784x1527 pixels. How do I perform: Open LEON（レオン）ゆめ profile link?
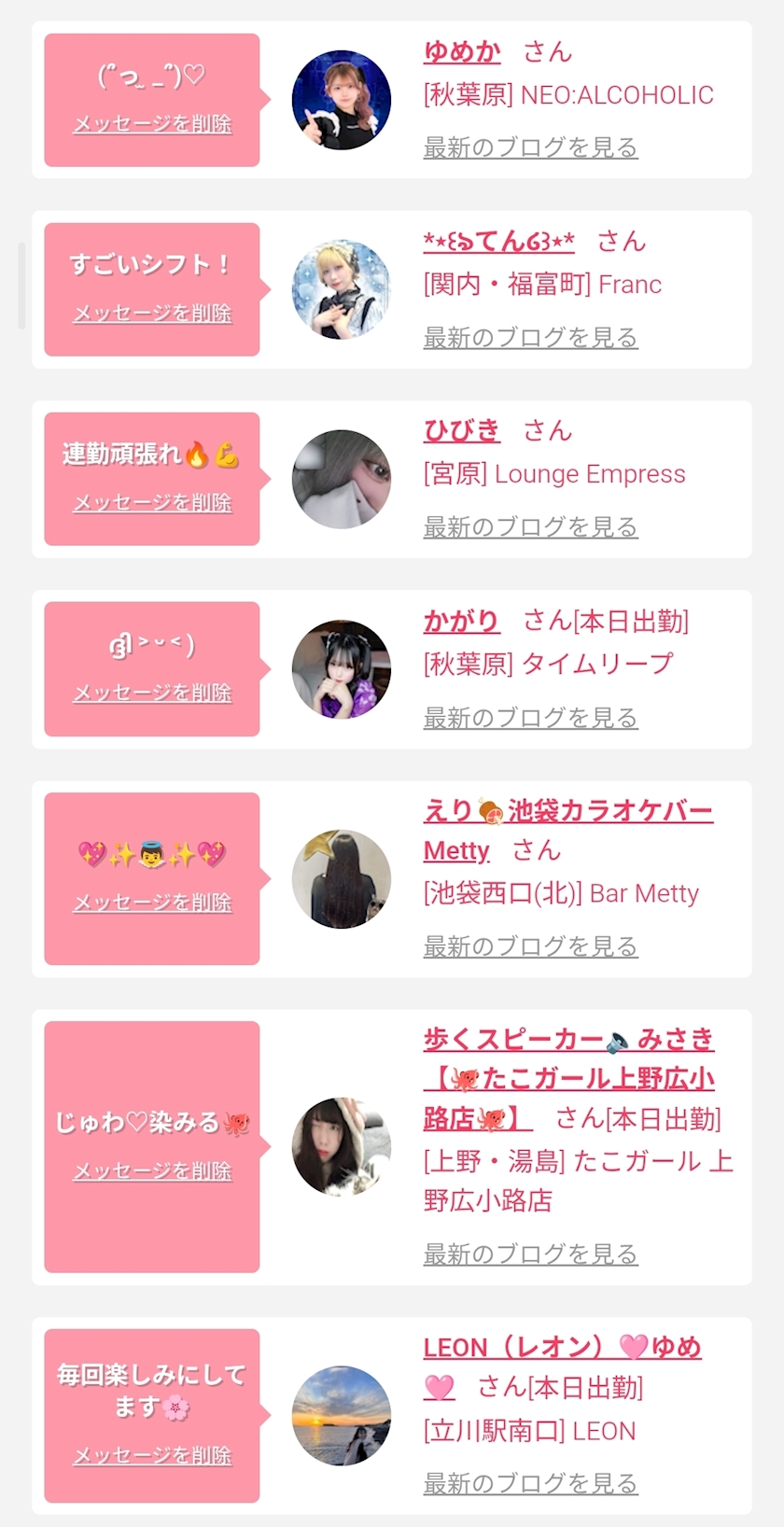pyautogui.click(x=562, y=1366)
